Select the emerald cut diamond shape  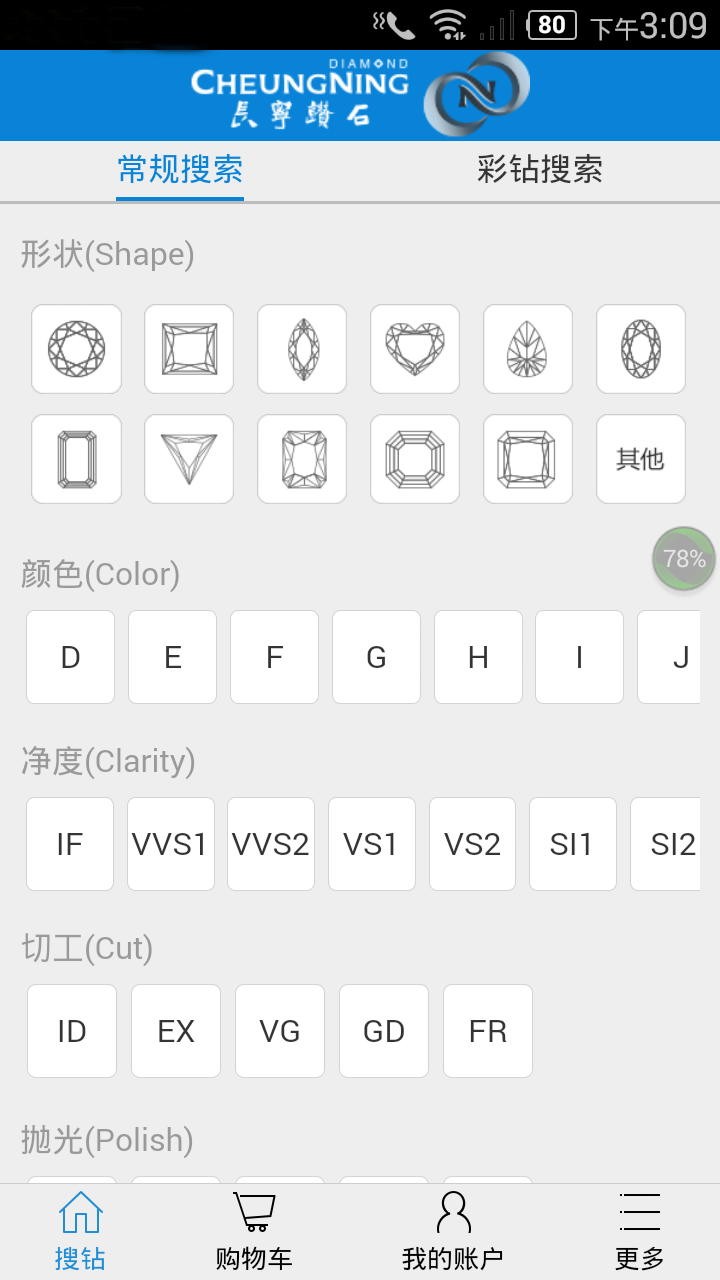pos(76,459)
